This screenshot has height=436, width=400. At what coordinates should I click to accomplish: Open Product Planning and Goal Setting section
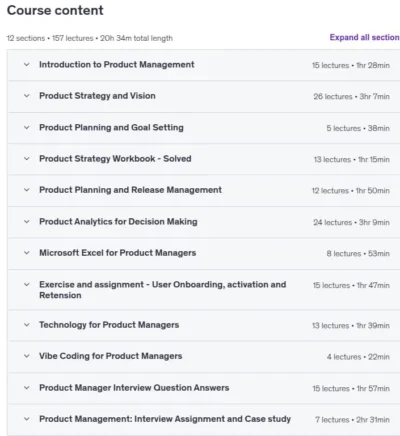click(x=204, y=128)
